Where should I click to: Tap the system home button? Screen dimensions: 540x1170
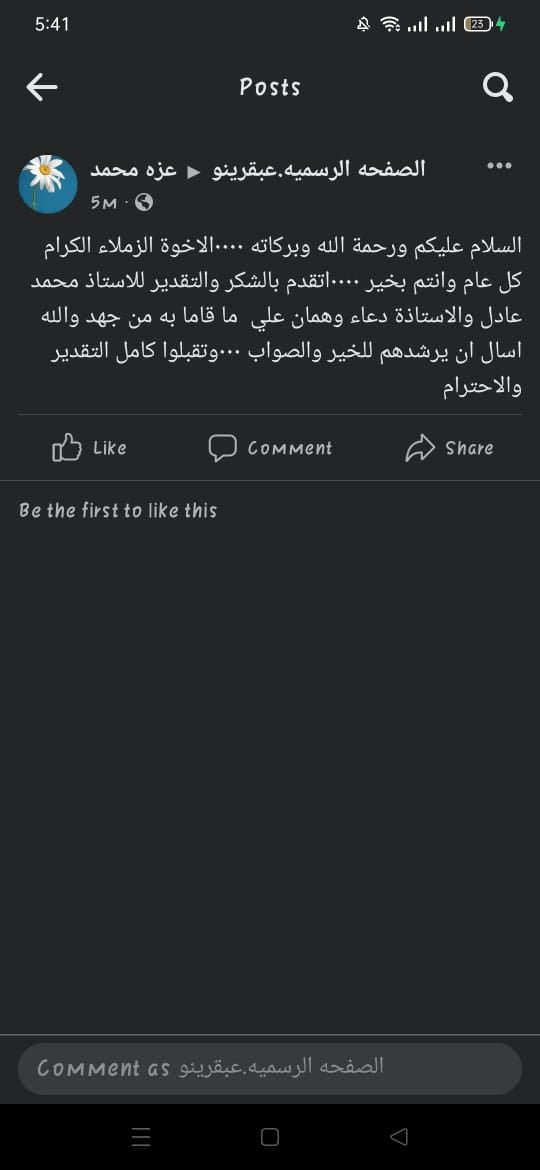[270, 1136]
